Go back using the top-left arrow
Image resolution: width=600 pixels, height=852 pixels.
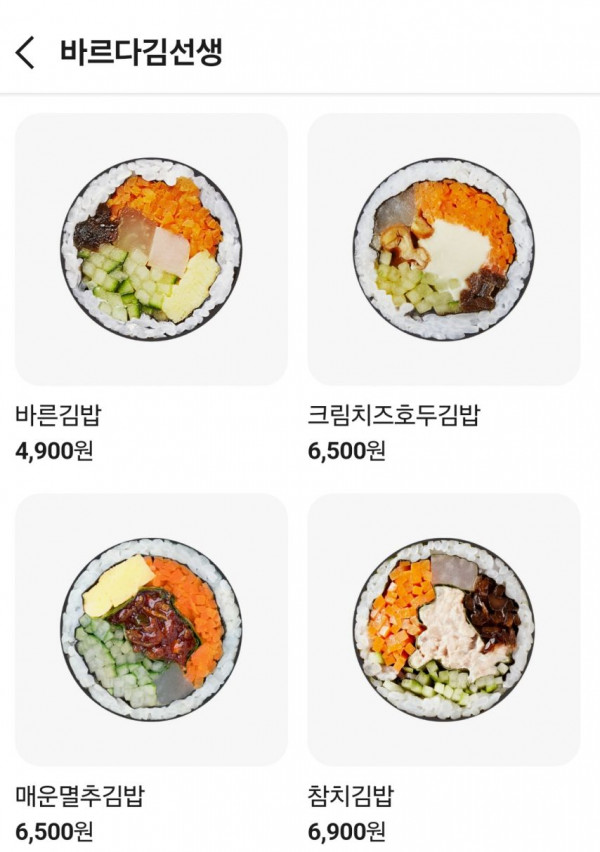pos(25,52)
